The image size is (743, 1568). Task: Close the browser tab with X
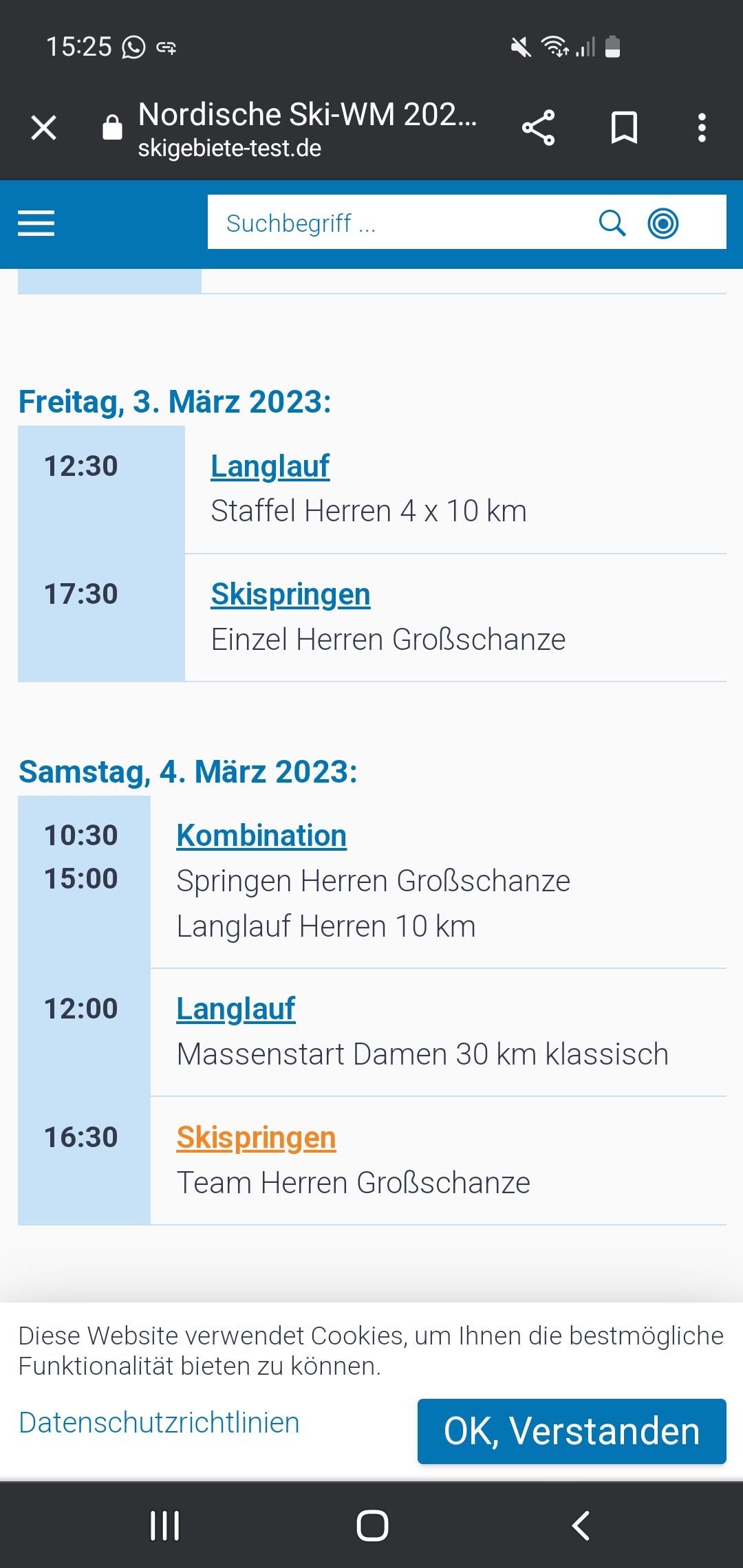pyautogui.click(x=43, y=128)
